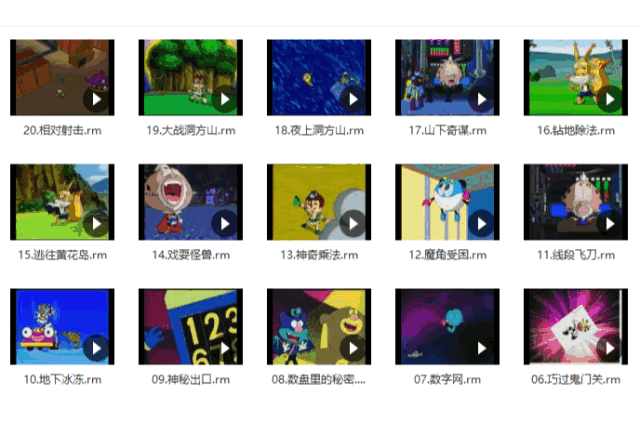The image size is (640, 421).
Task: Open 18.夜上洞方山.rm file
Action: pos(319,79)
